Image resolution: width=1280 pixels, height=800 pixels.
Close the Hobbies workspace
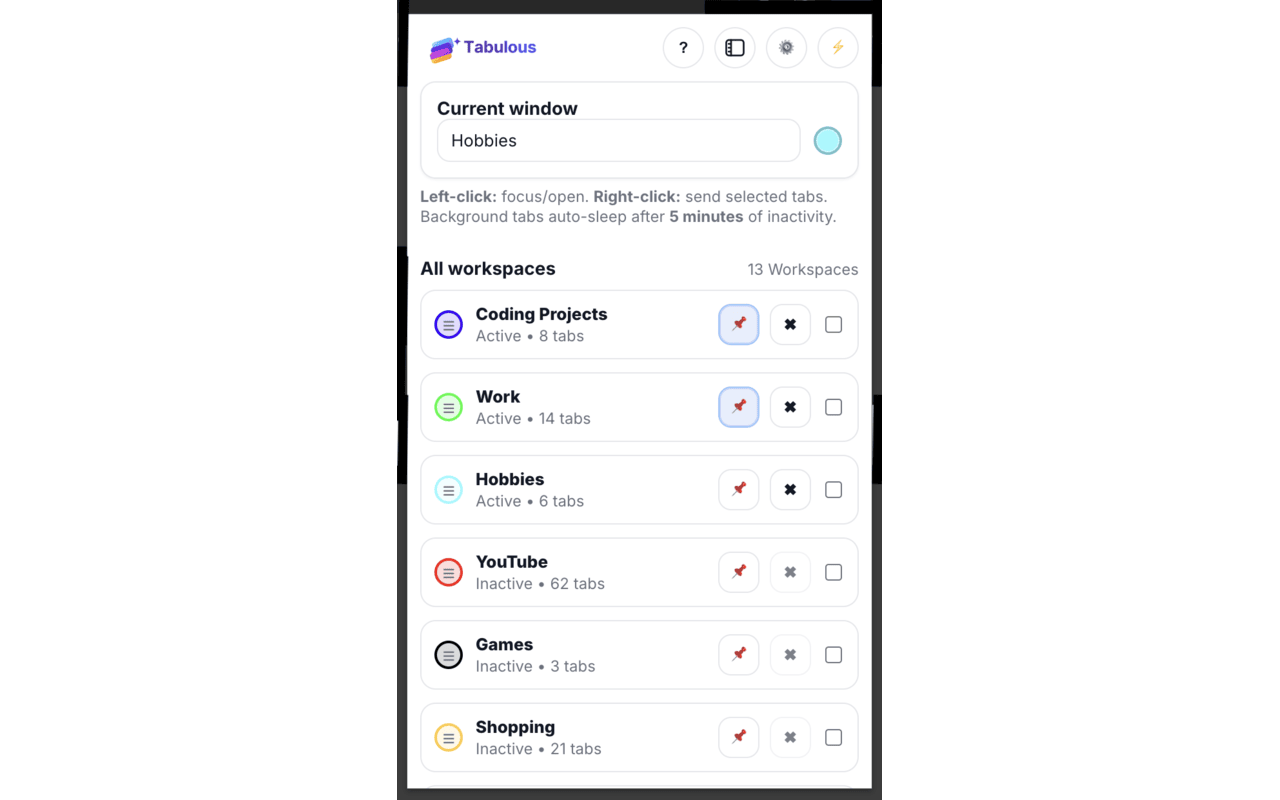790,490
